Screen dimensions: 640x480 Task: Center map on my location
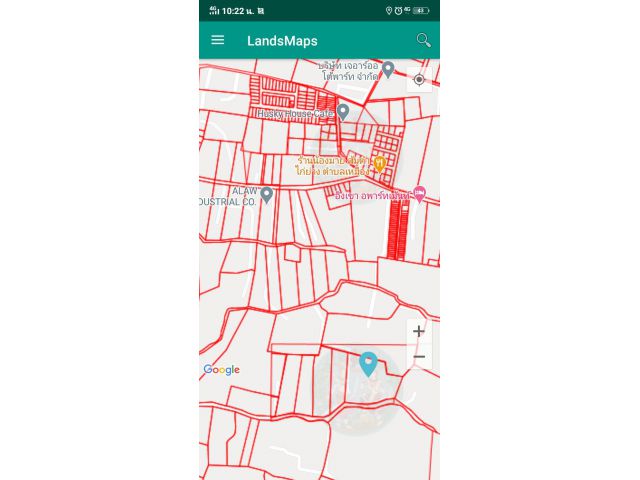pos(419,80)
